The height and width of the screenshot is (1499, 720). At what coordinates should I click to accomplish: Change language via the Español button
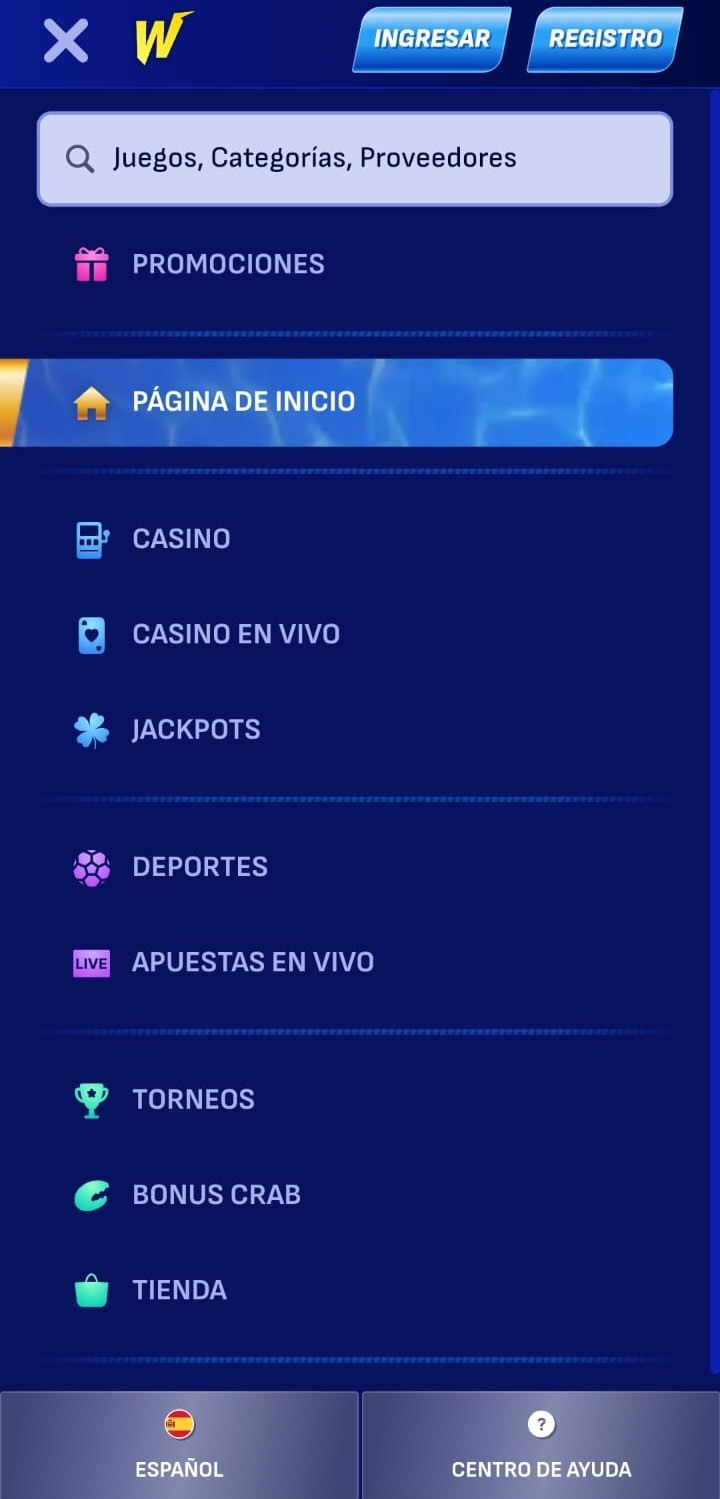coord(179,1445)
